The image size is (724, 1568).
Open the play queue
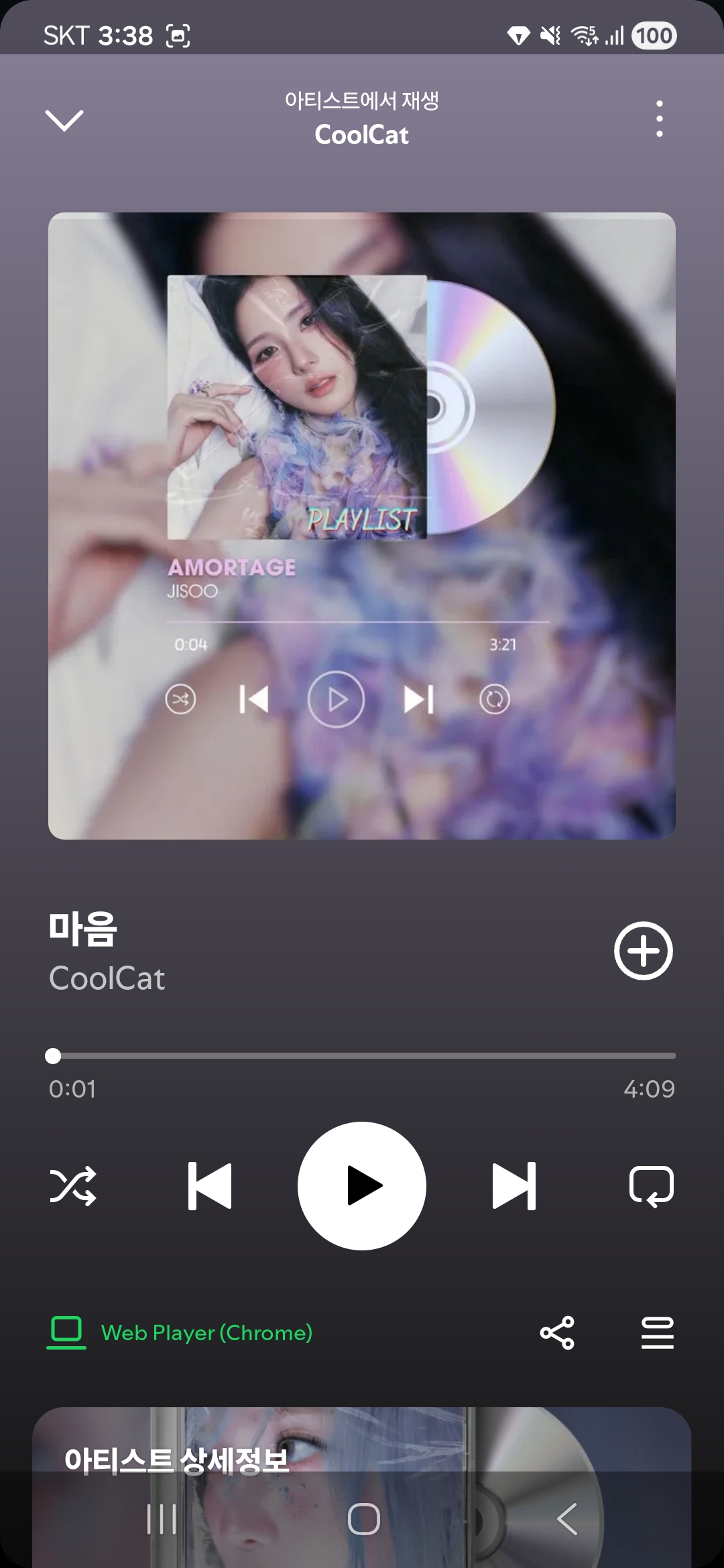[657, 1333]
